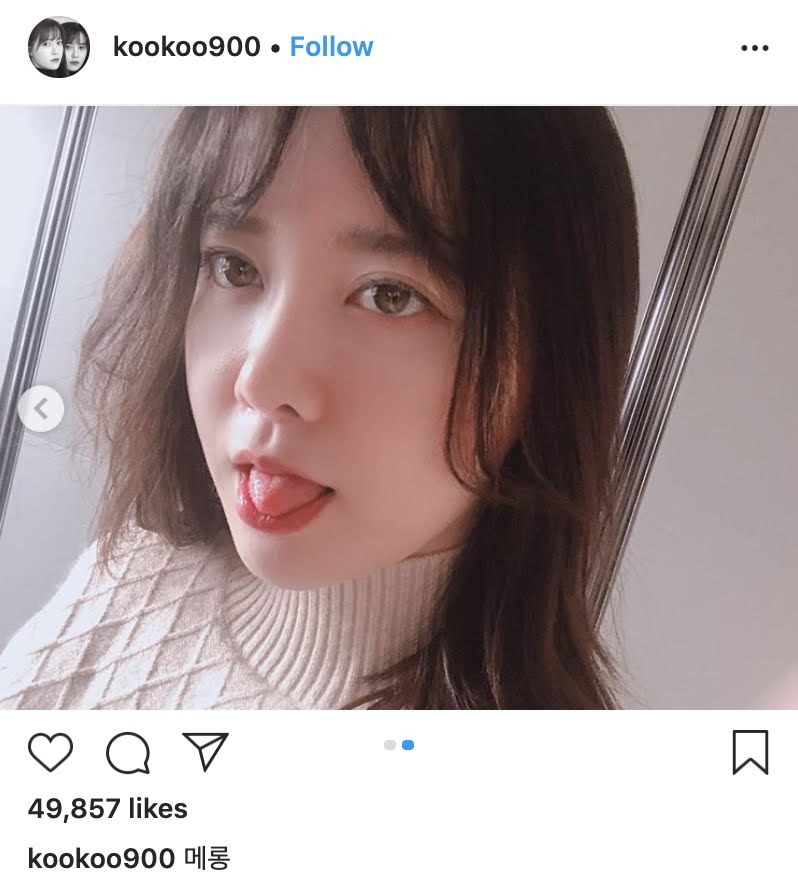
Task: Open kookoo900's profile picture
Action: [59, 47]
